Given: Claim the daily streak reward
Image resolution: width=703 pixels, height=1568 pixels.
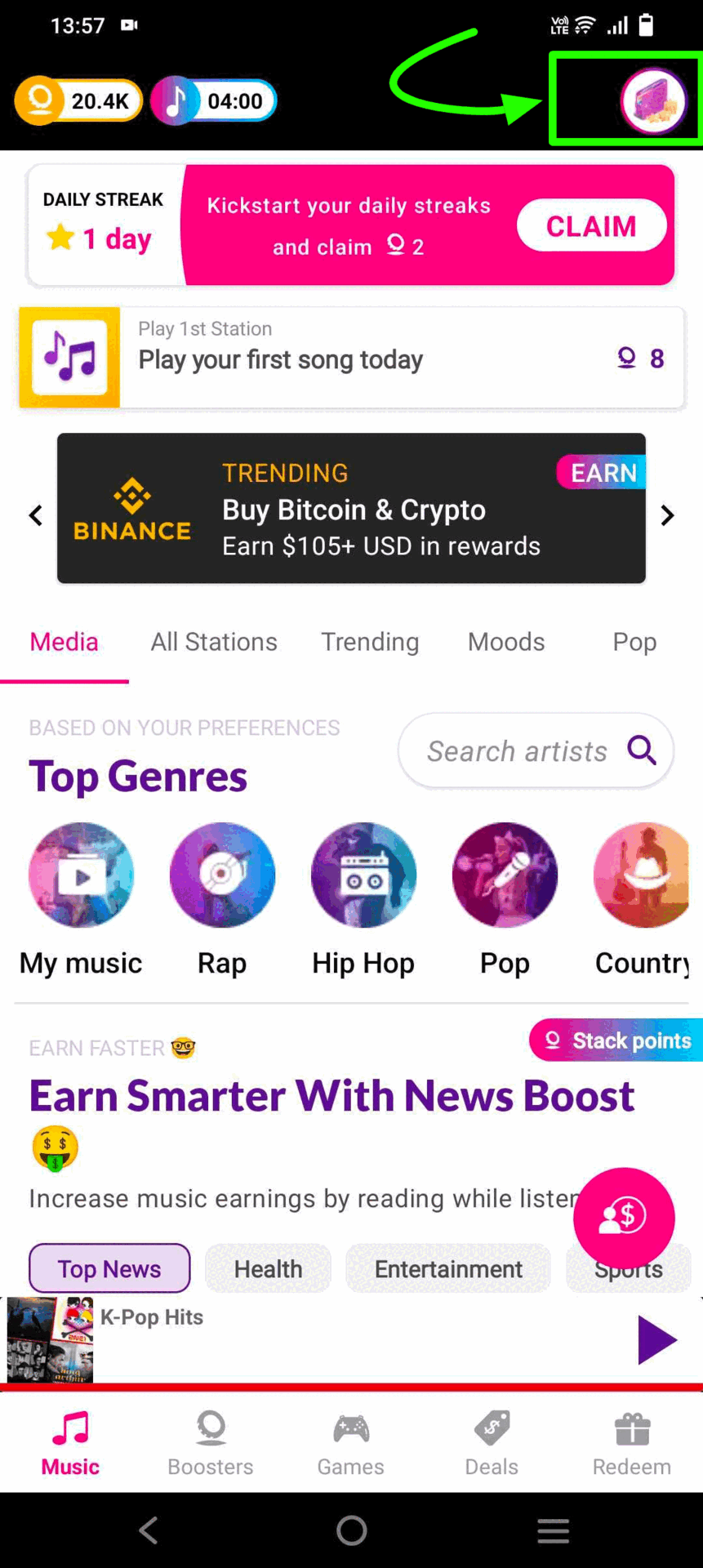Looking at the screenshot, I should pos(591,225).
